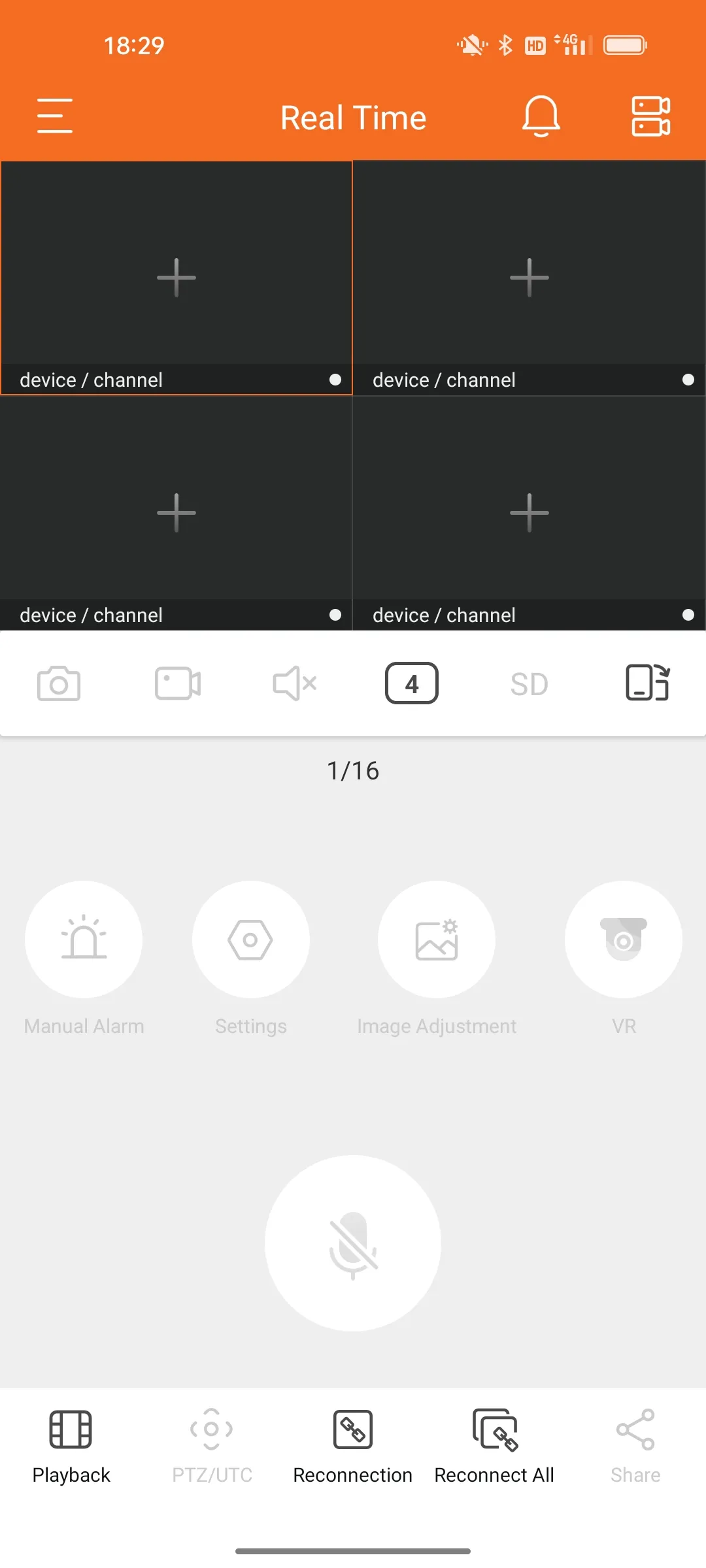The image size is (706, 1568).
Task: Open Image Adjustment
Action: (x=437, y=939)
